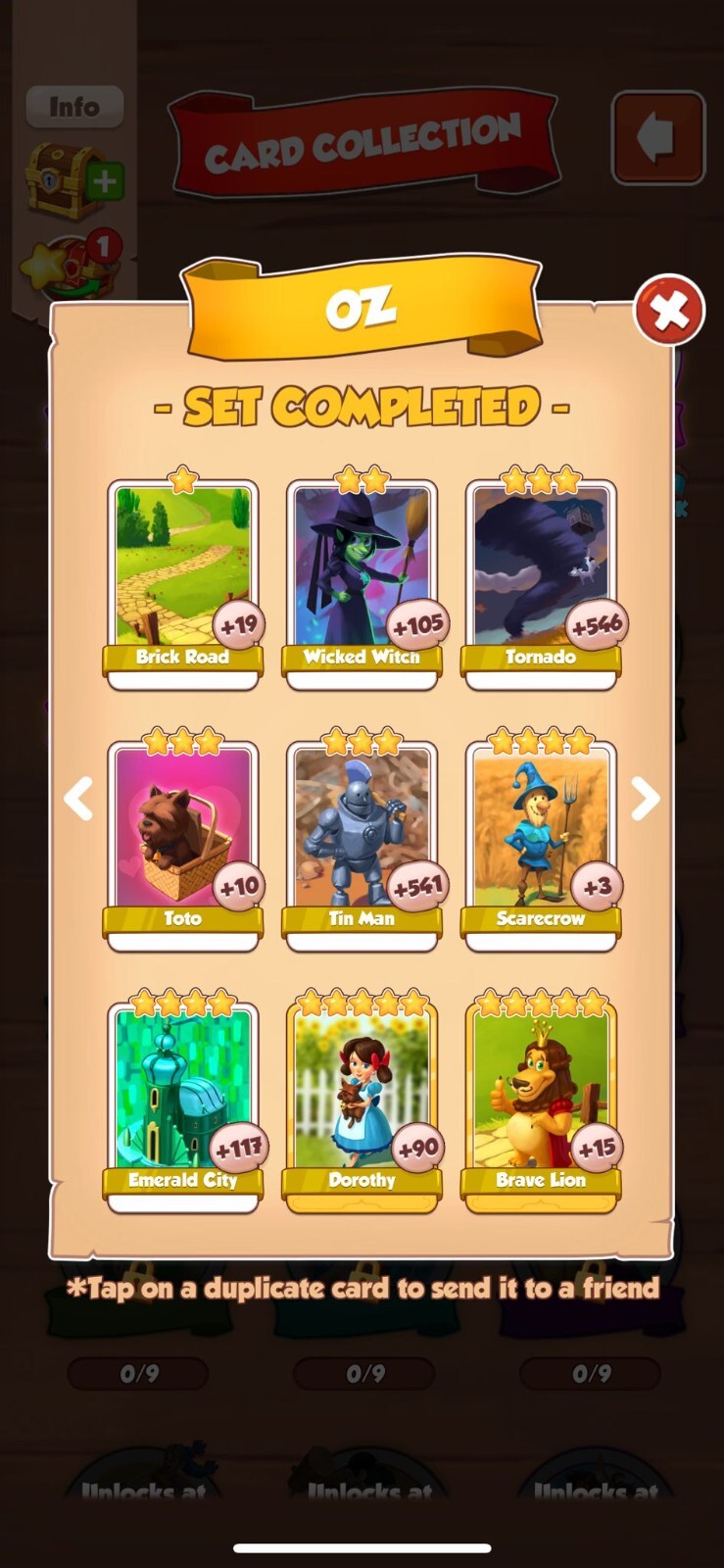Select the Tornado card
The image size is (724, 1568).
(x=541, y=578)
